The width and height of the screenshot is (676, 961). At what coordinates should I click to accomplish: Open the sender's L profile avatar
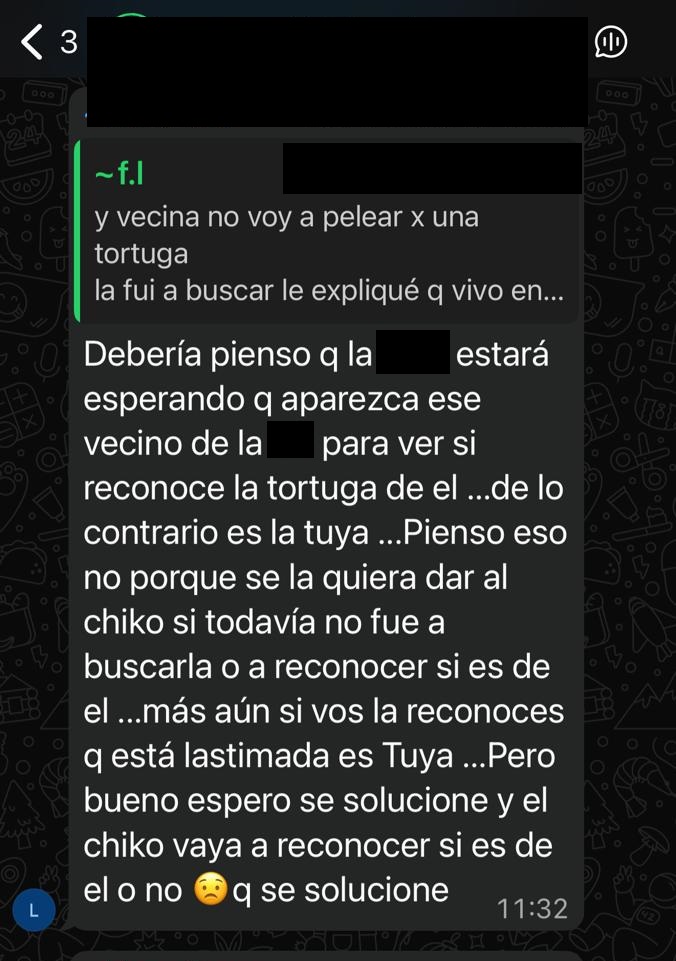[x=34, y=909]
